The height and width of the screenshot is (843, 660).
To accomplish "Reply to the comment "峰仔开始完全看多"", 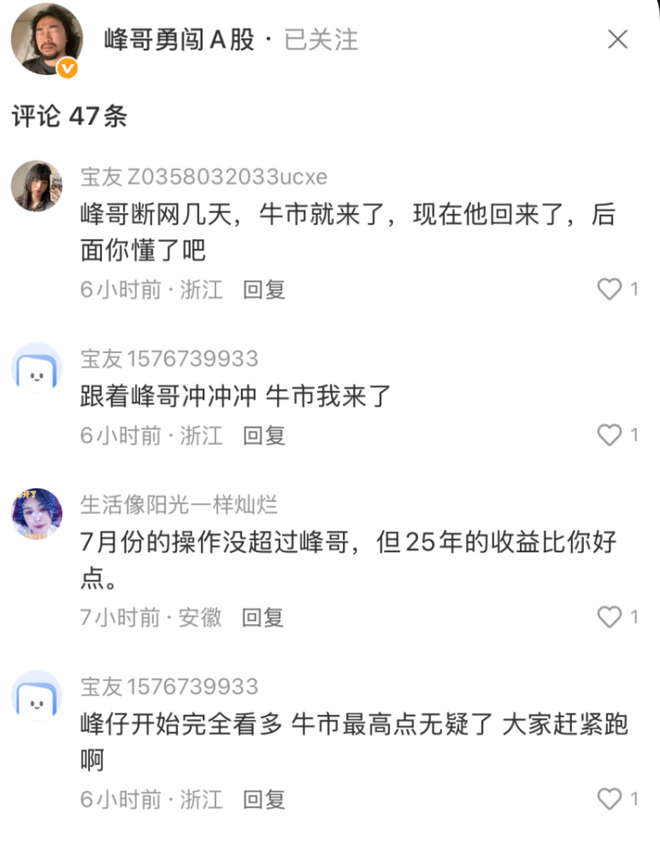I will pos(265,799).
